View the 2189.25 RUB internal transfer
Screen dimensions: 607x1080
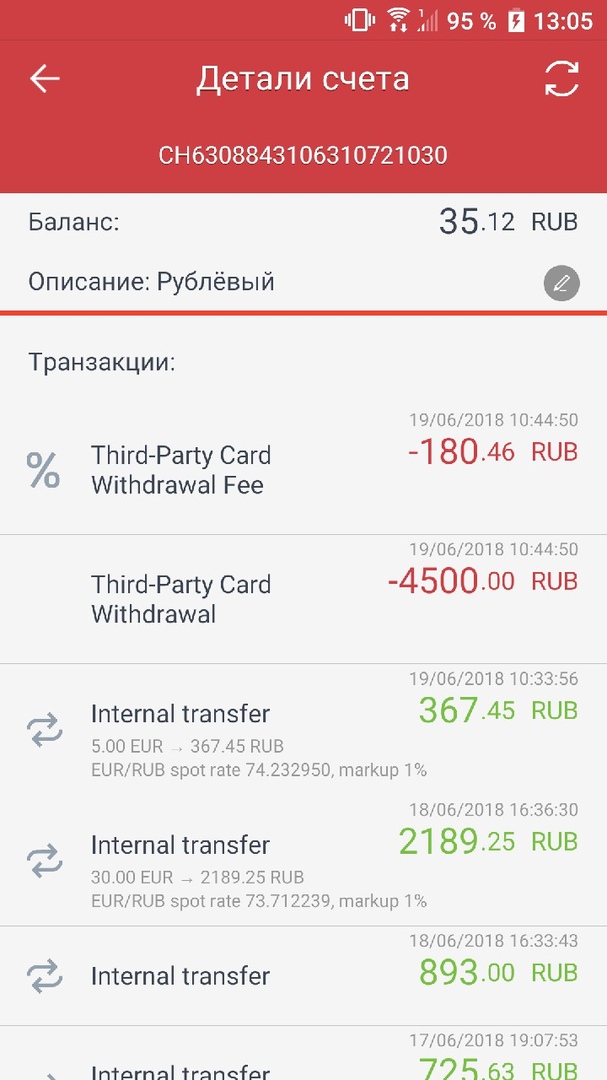pyautogui.click(x=303, y=859)
